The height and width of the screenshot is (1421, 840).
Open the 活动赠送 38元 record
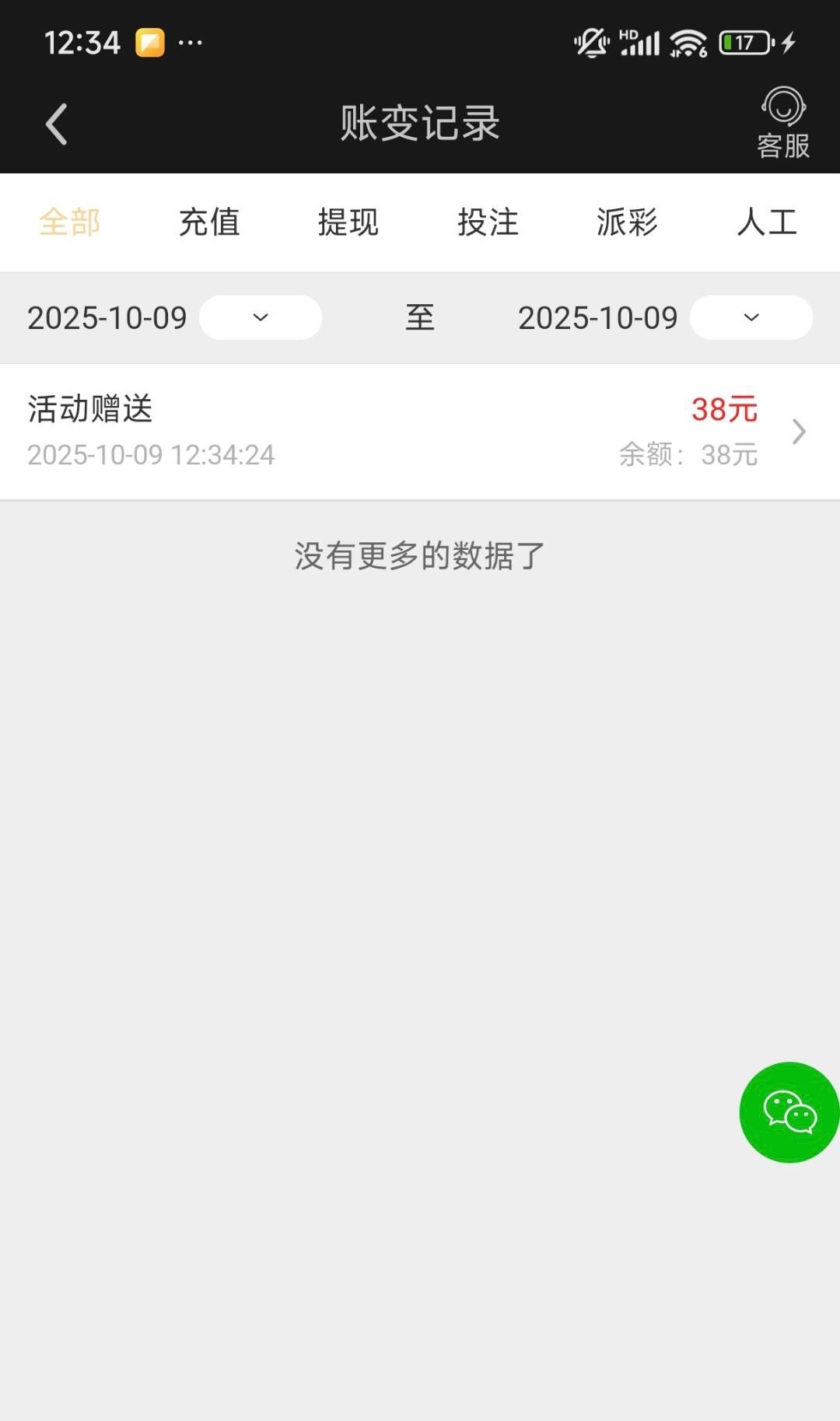[x=420, y=432]
